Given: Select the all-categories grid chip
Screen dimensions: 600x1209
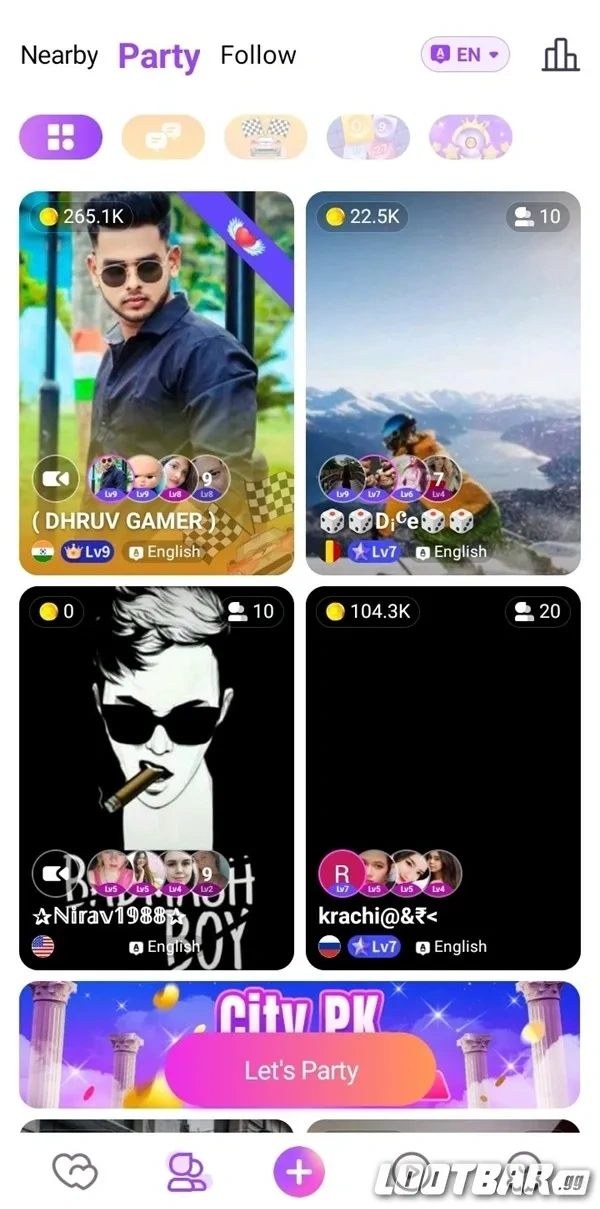Looking at the screenshot, I should point(60,137).
